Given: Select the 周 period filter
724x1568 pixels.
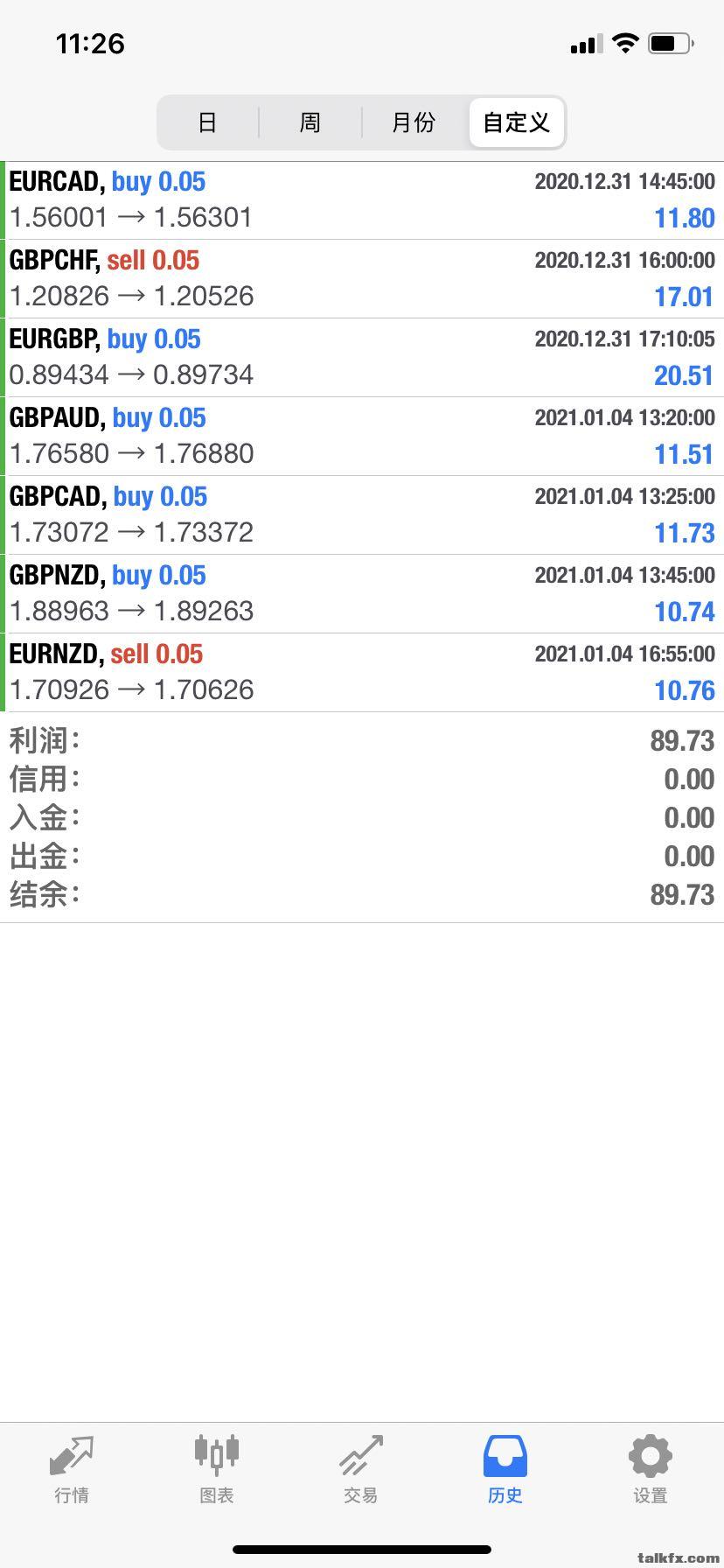Looking at the screenshot, I should 310,122.
